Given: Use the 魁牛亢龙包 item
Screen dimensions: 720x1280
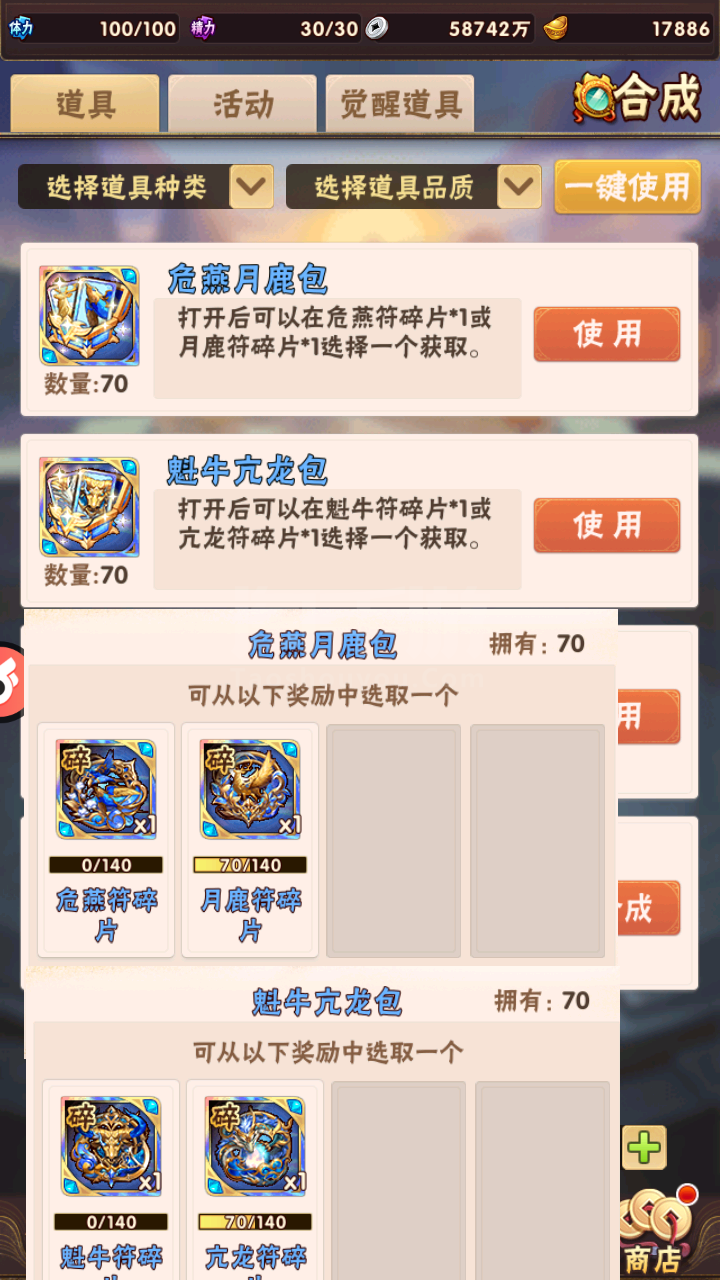Looking at the screenshot, I should point(607,525).
